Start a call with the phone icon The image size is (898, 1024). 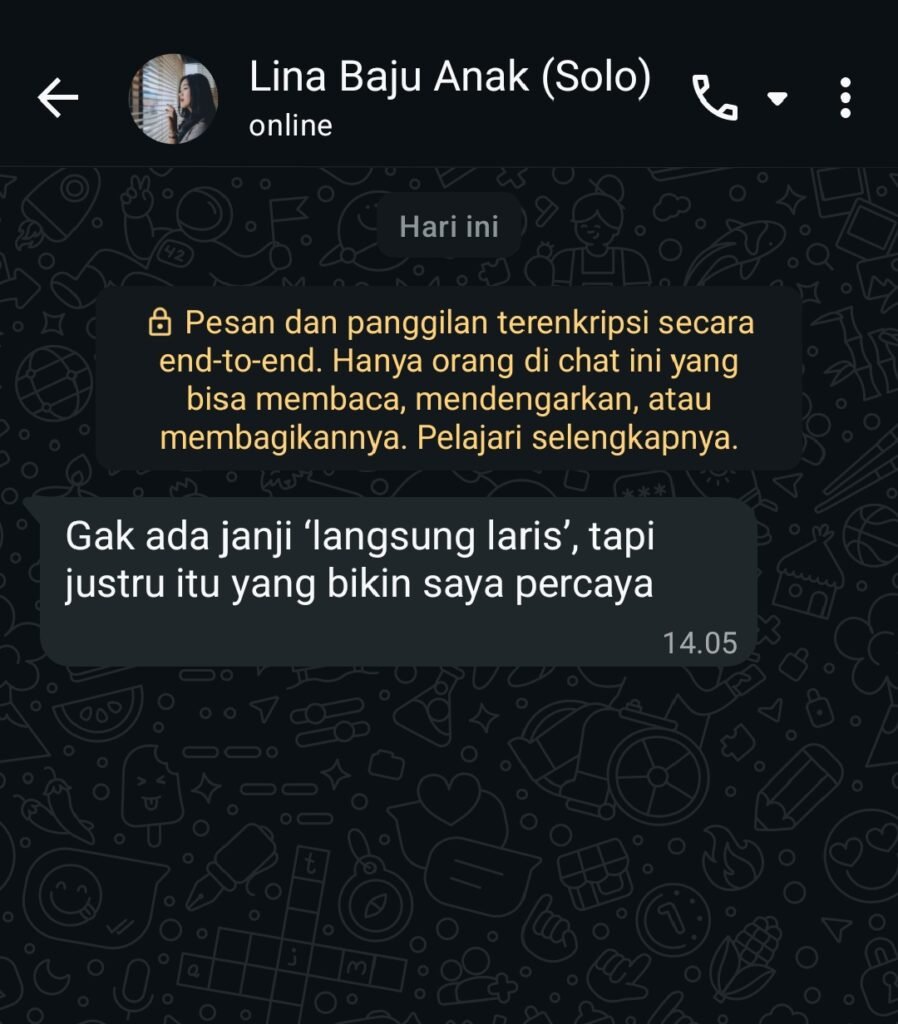tap(715, 98)
